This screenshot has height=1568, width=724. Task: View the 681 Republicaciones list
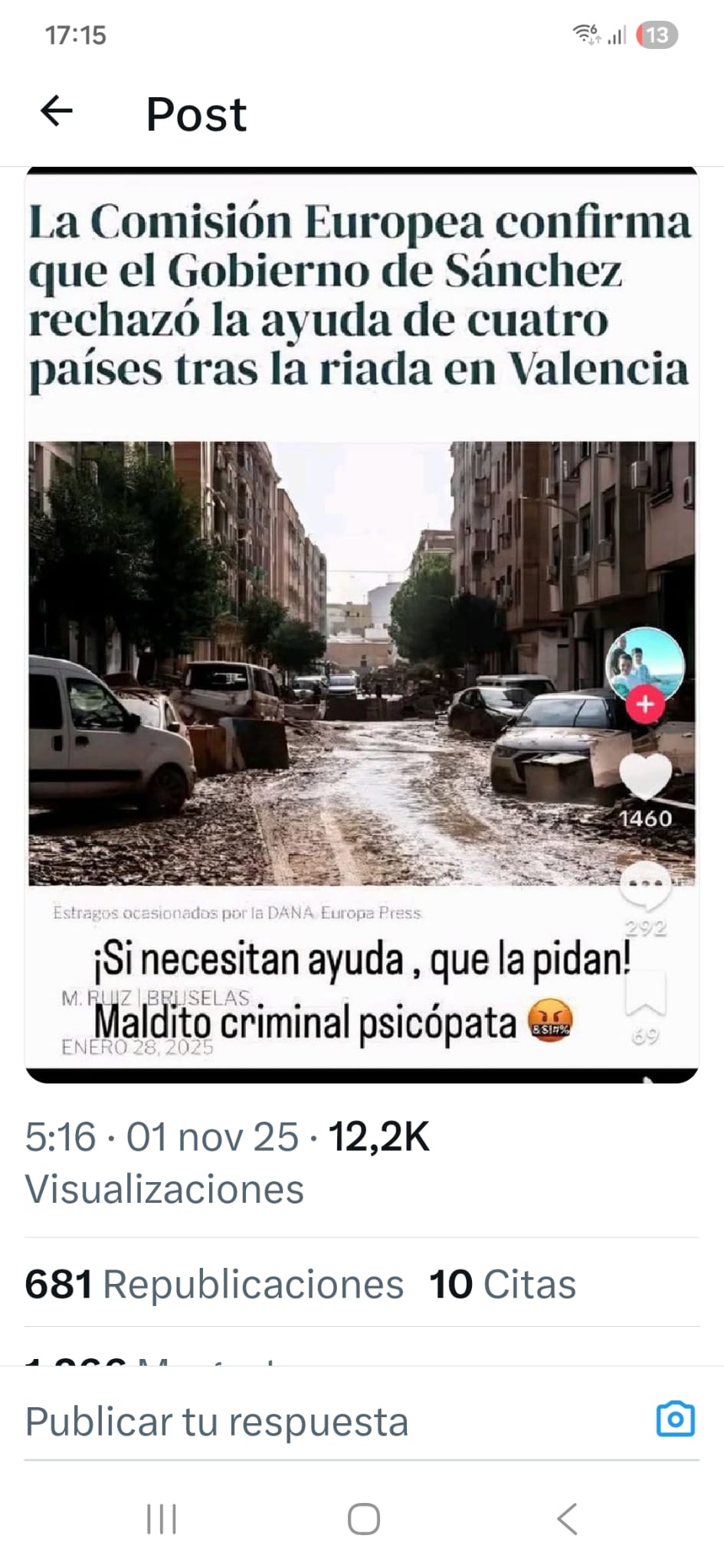[x=214, y=1285]
